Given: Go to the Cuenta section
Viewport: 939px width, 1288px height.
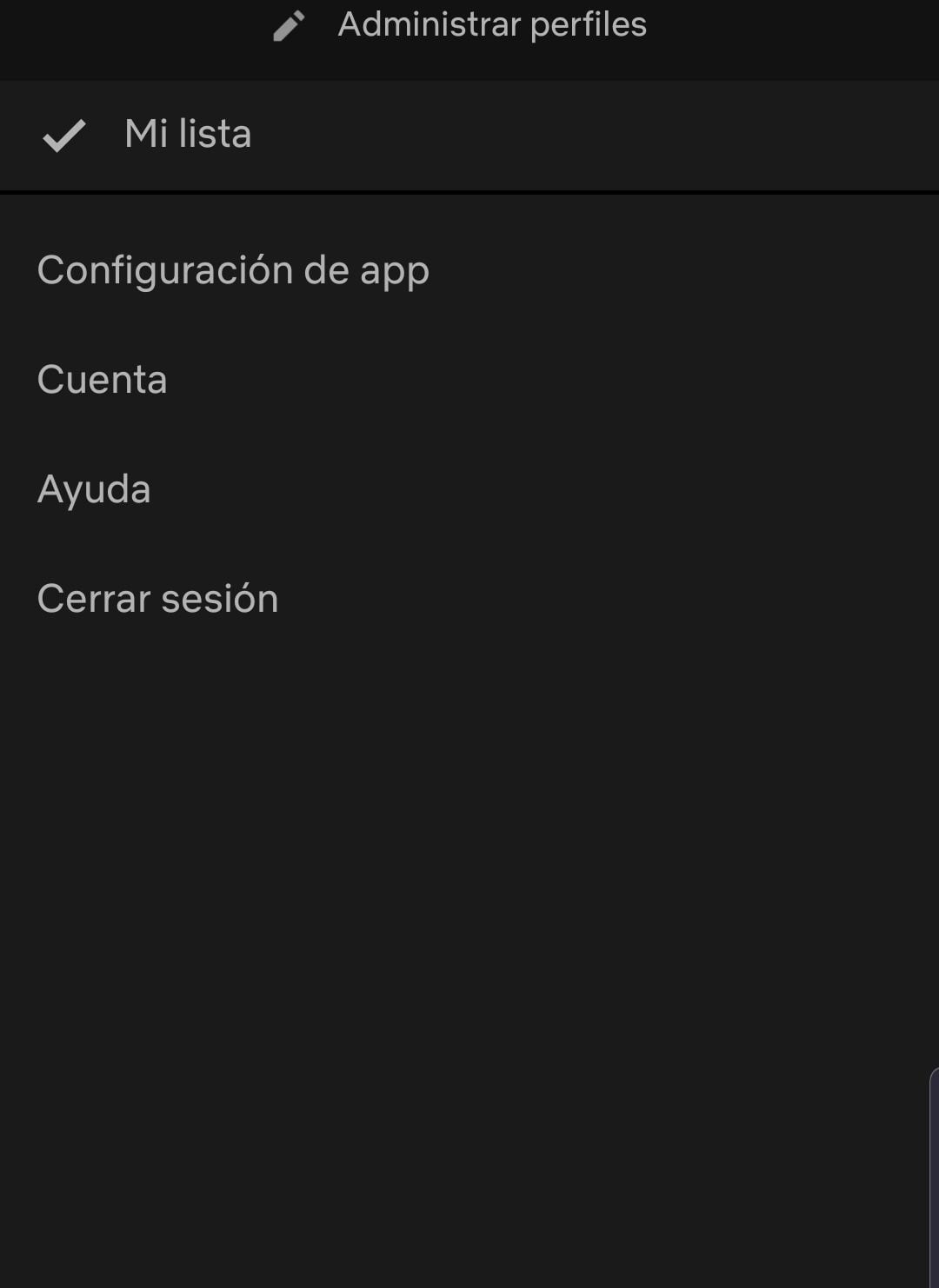Looking at the screenshot, I should click(x=103, y=380).
